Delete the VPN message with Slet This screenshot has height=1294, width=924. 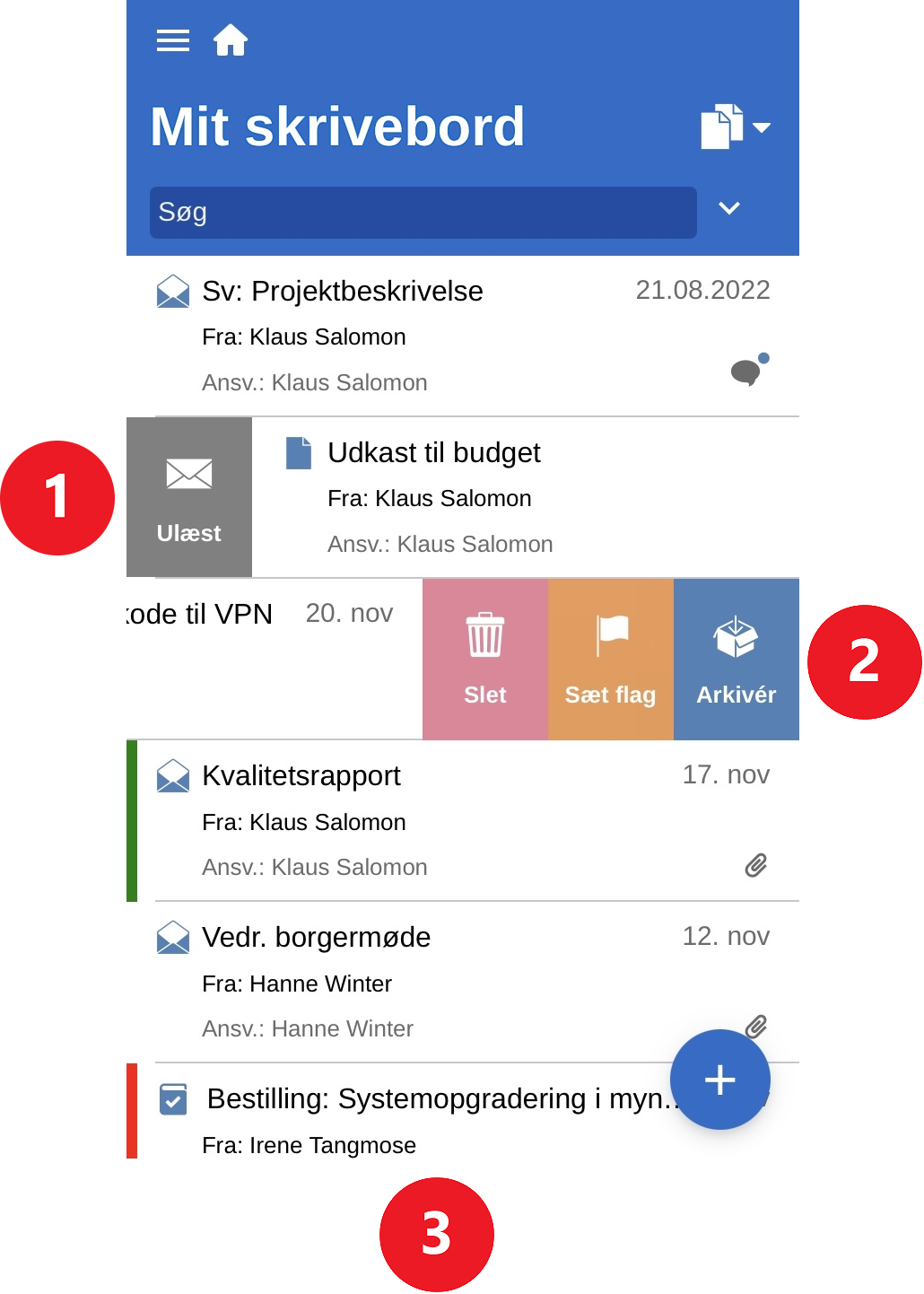coord(485,660)
